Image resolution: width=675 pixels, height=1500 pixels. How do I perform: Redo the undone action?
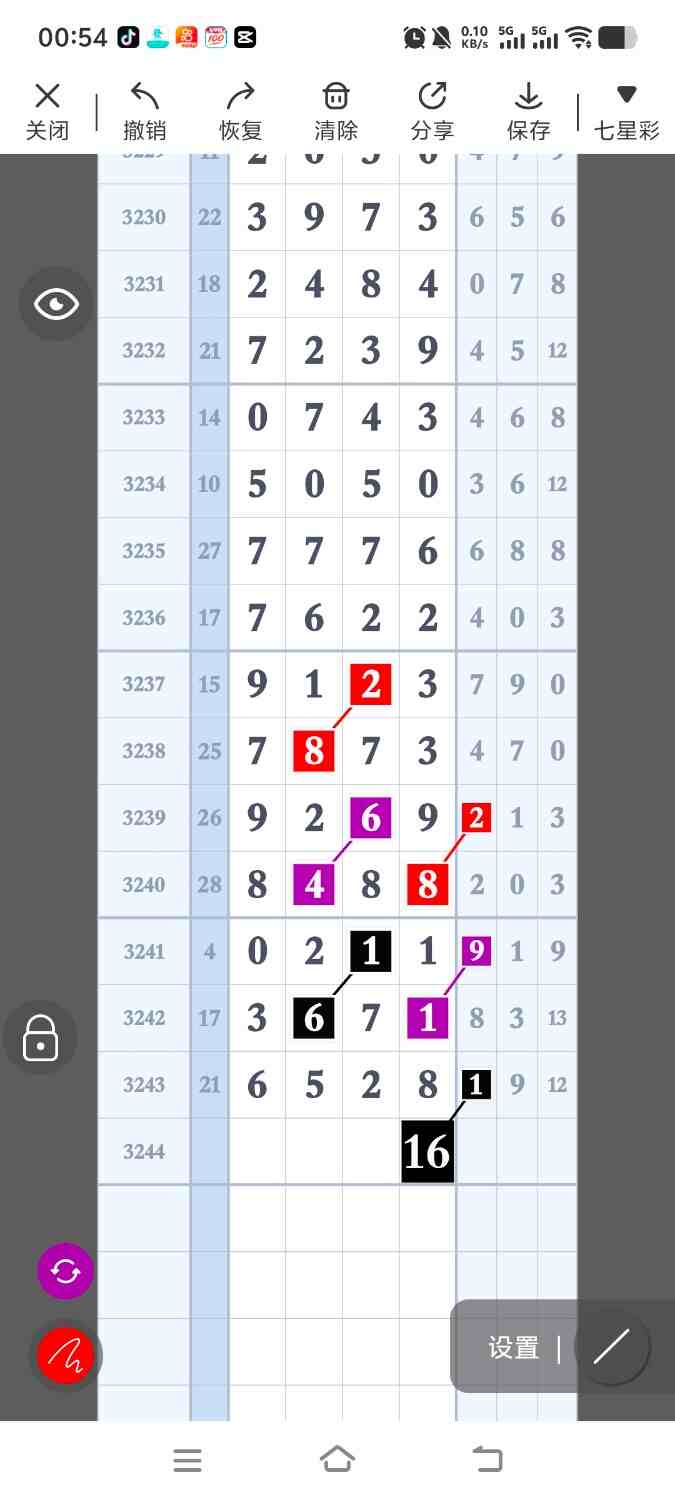pos(240,111)
